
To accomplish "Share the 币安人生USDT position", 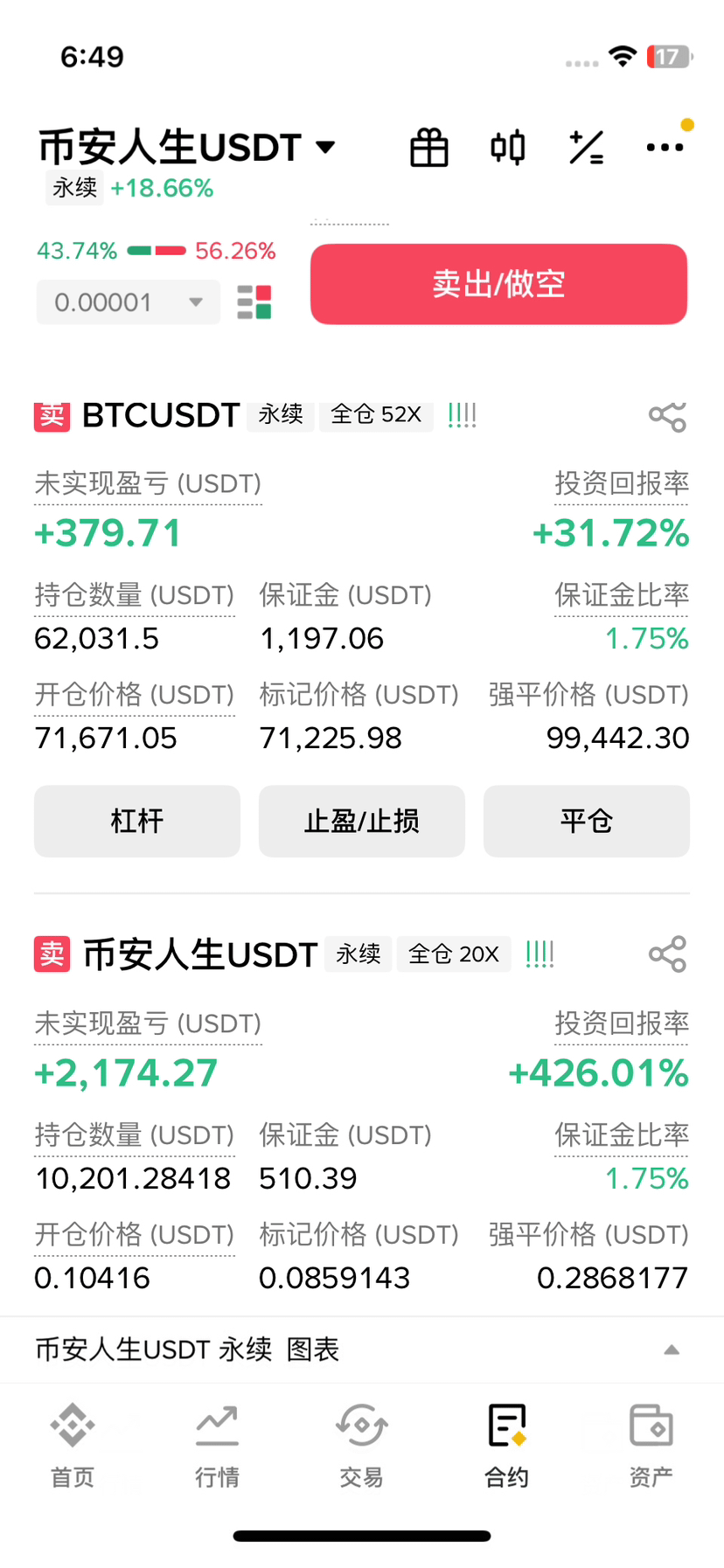I will (x=668, y=954).
